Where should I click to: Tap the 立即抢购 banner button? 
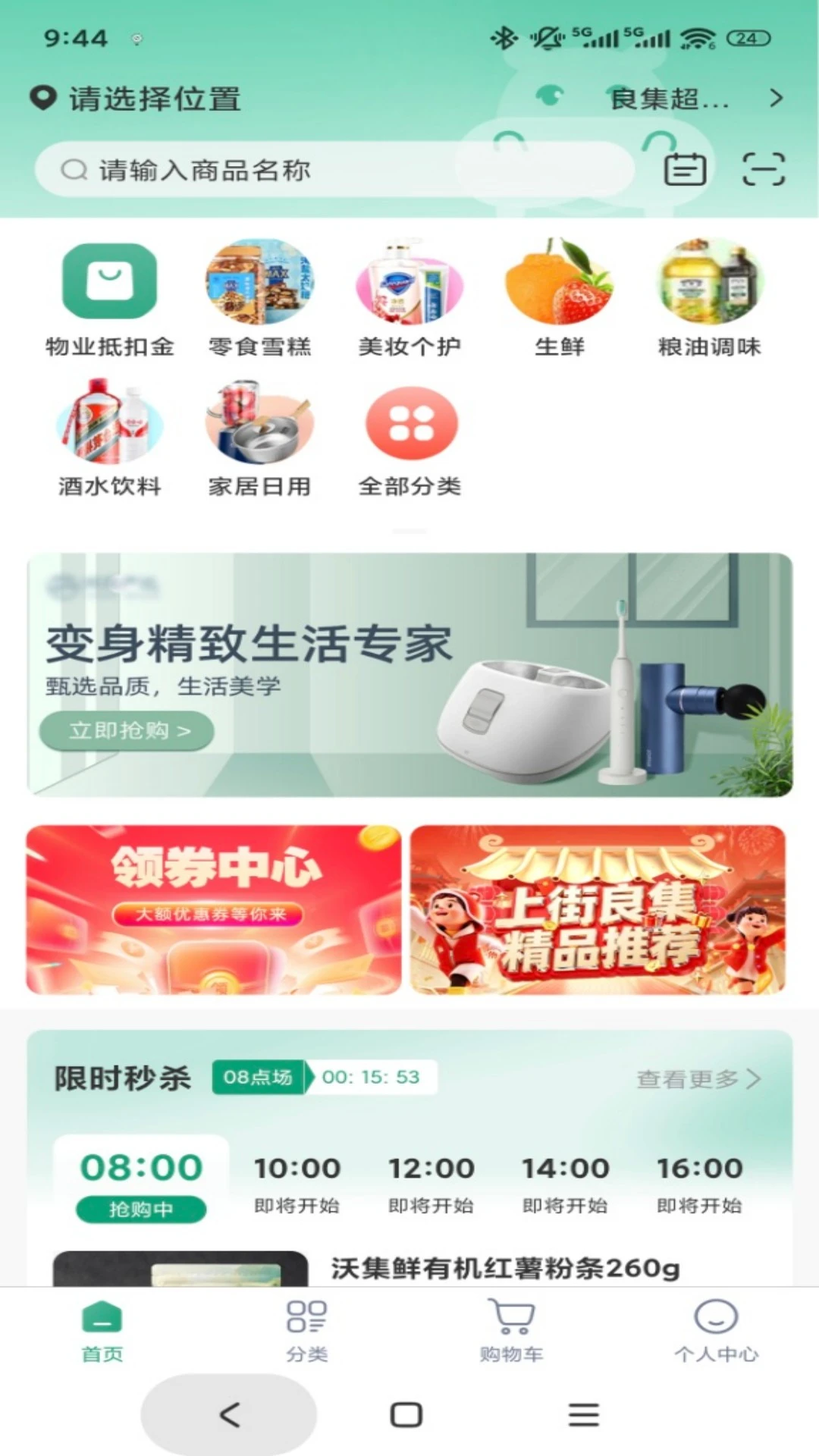[x=127, y=730]
